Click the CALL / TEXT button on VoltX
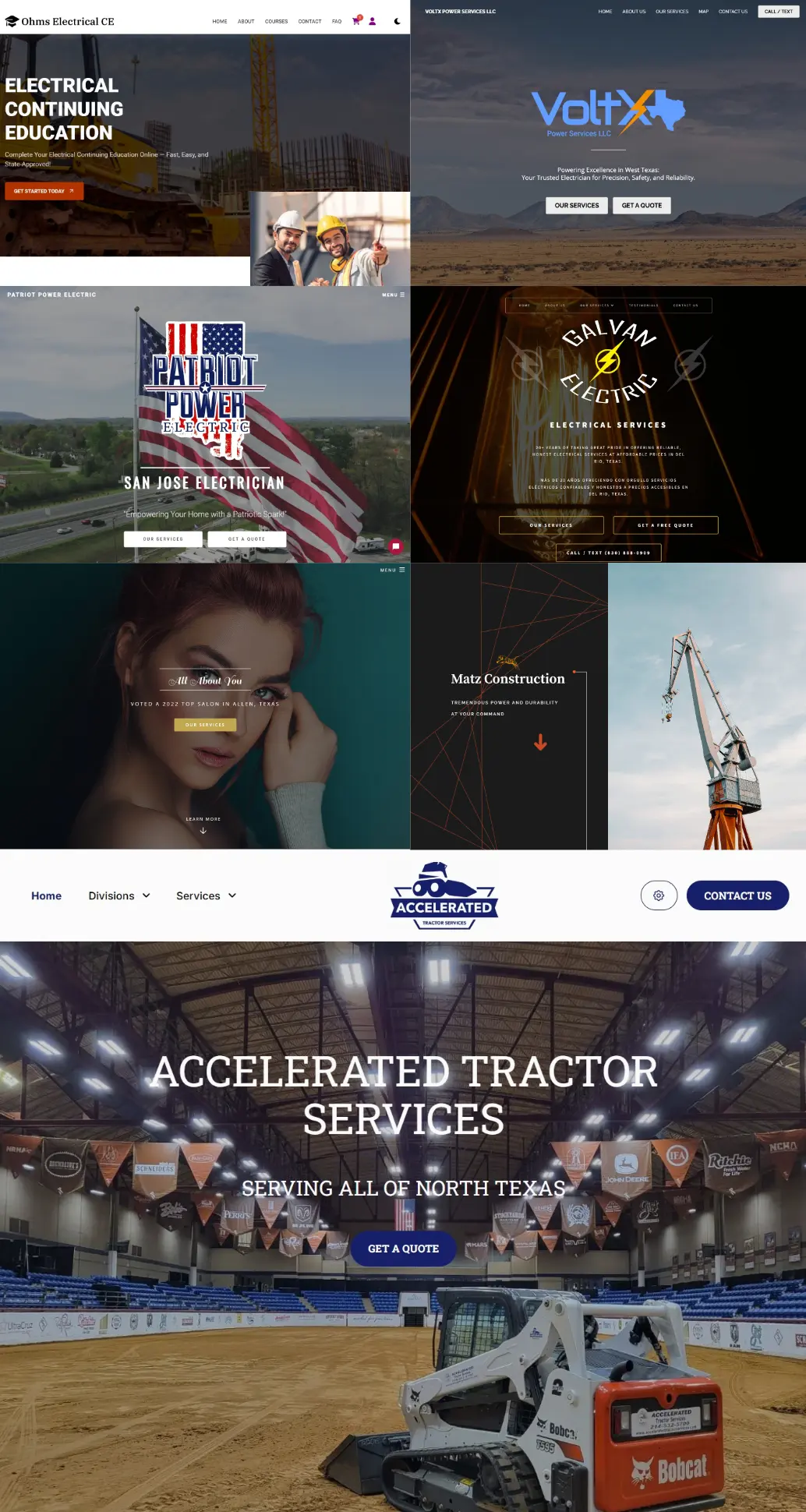This screenshot has width=806, height=1512. pyautogui.click(x=777, y=11)
